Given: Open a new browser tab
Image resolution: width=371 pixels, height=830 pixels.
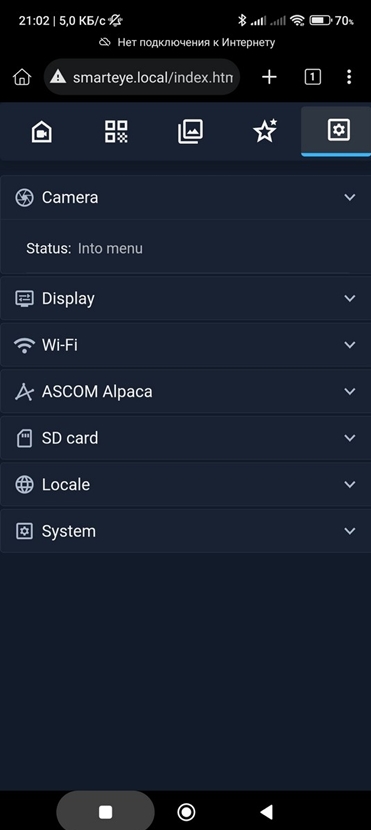Looking at the screenshot, I should tap(269, 77).
